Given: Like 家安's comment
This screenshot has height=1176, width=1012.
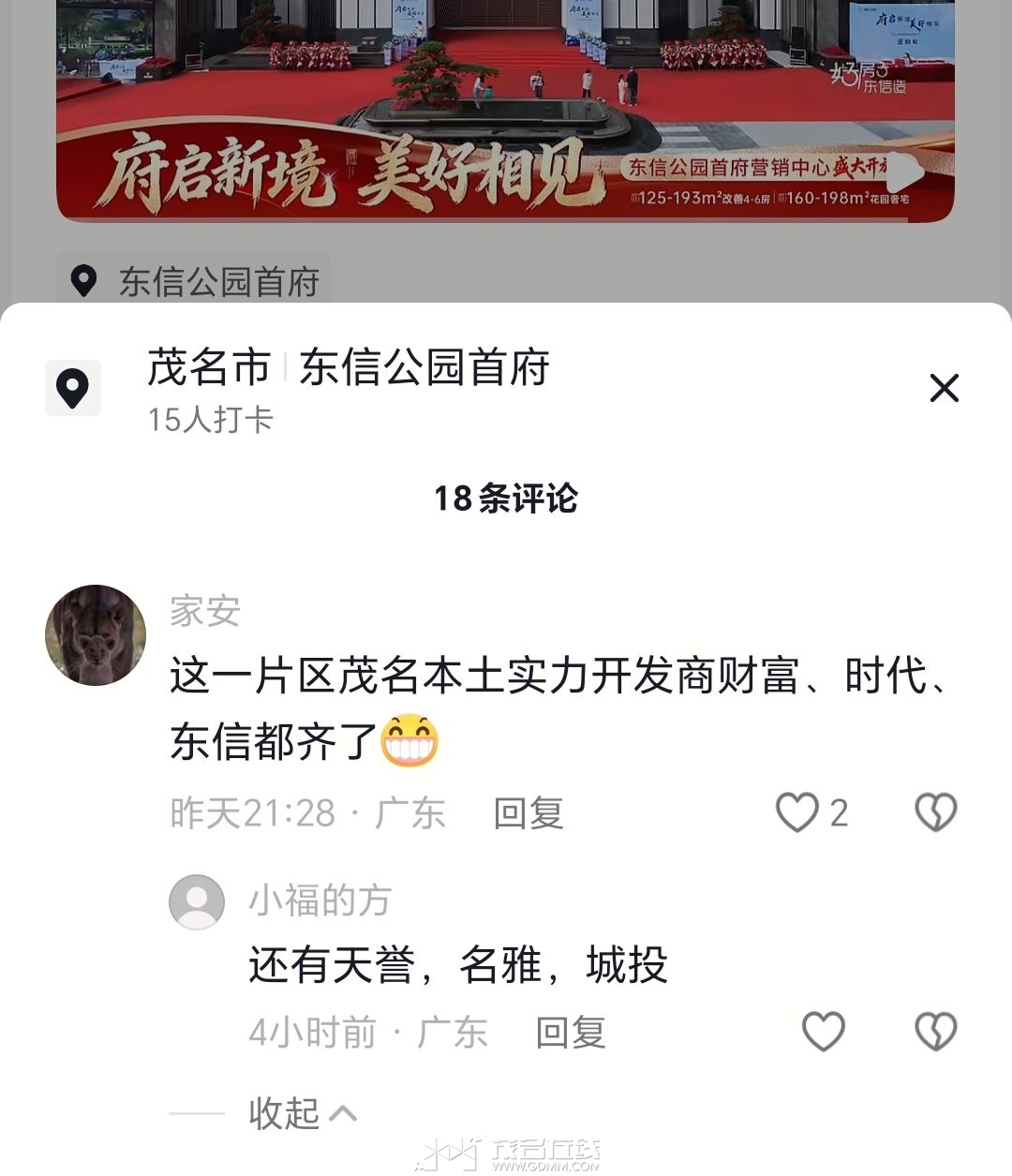Looking at the screenshot, I should point(797,812).
